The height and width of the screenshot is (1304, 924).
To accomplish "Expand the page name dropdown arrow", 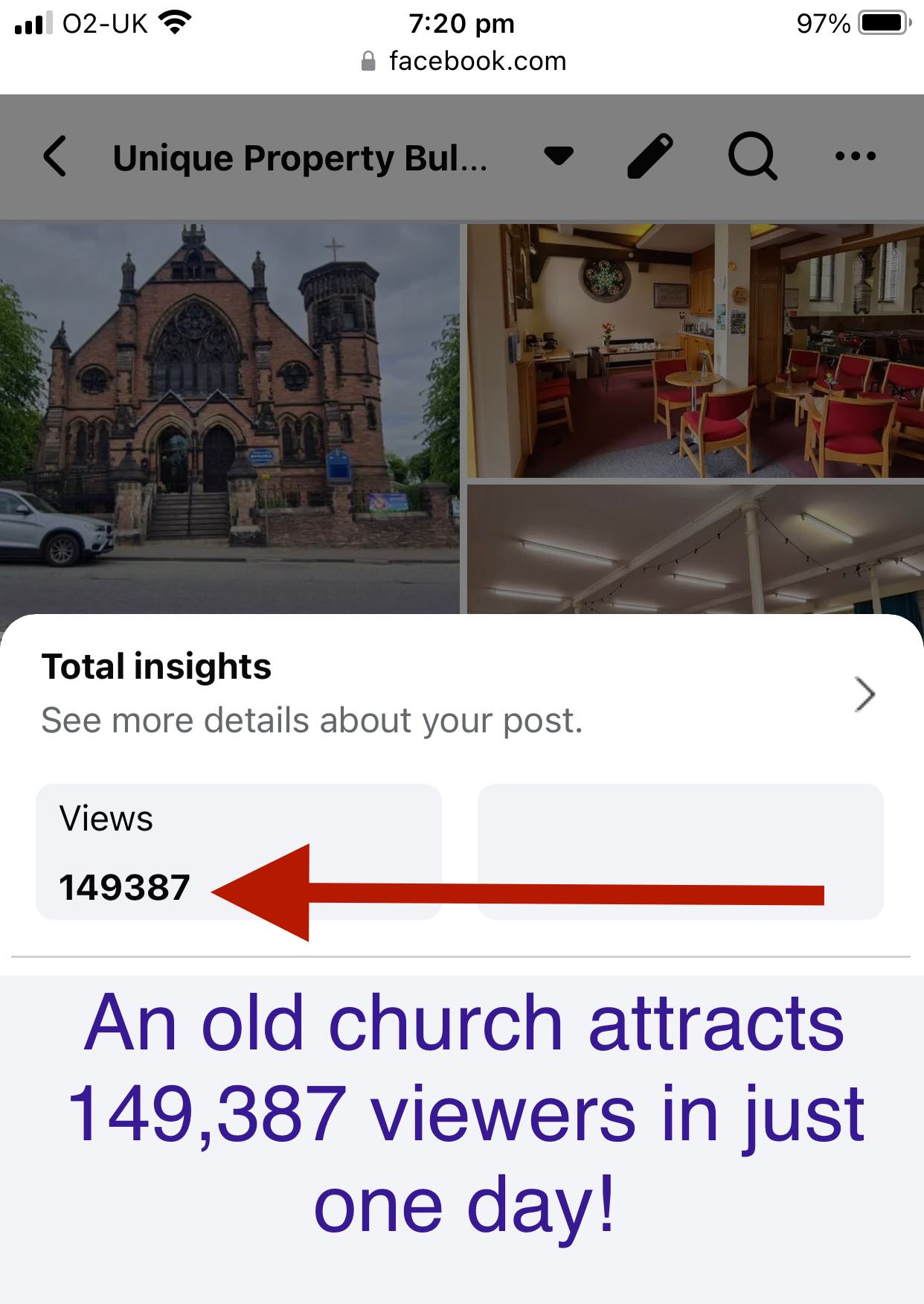I will (x=559, y=156).
